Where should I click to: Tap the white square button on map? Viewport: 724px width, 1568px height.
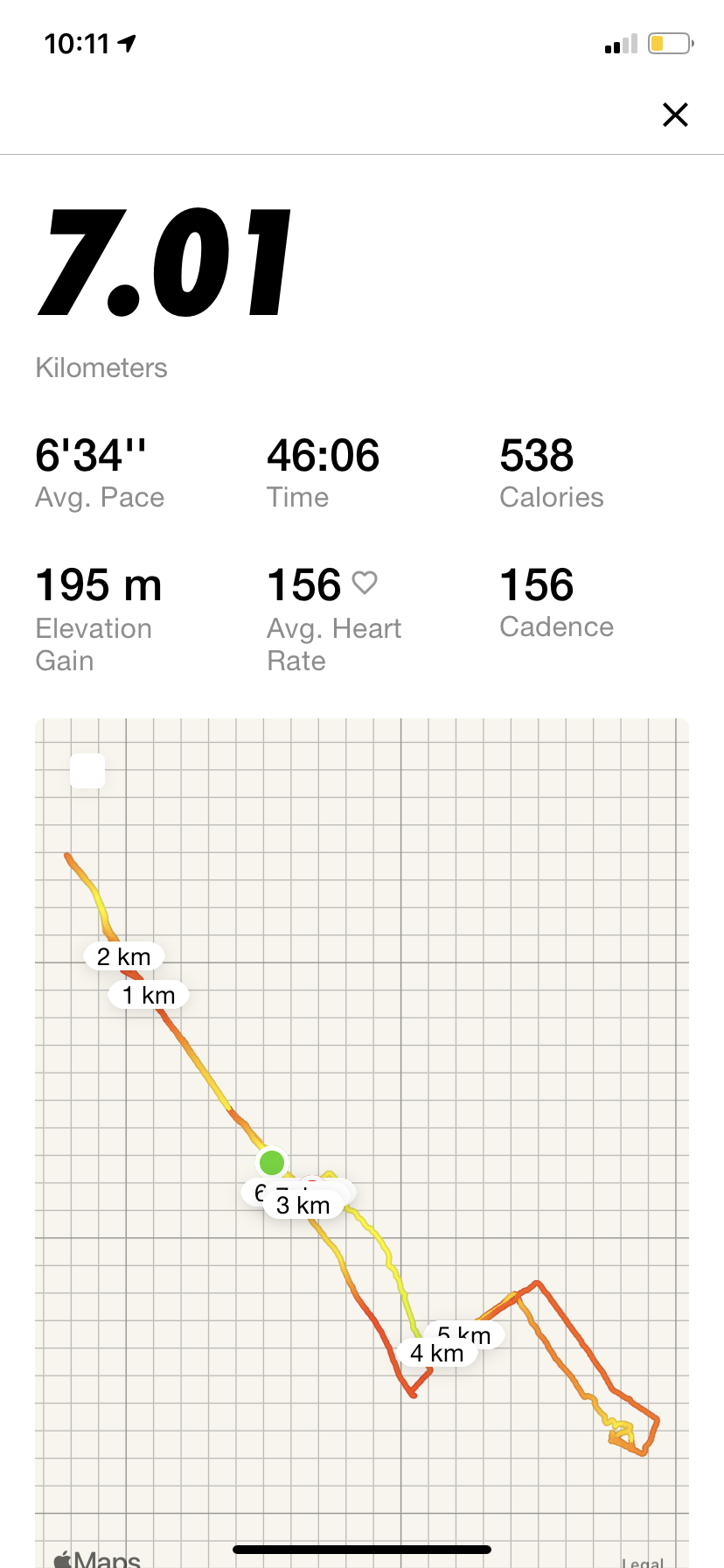tap(87, 771)
